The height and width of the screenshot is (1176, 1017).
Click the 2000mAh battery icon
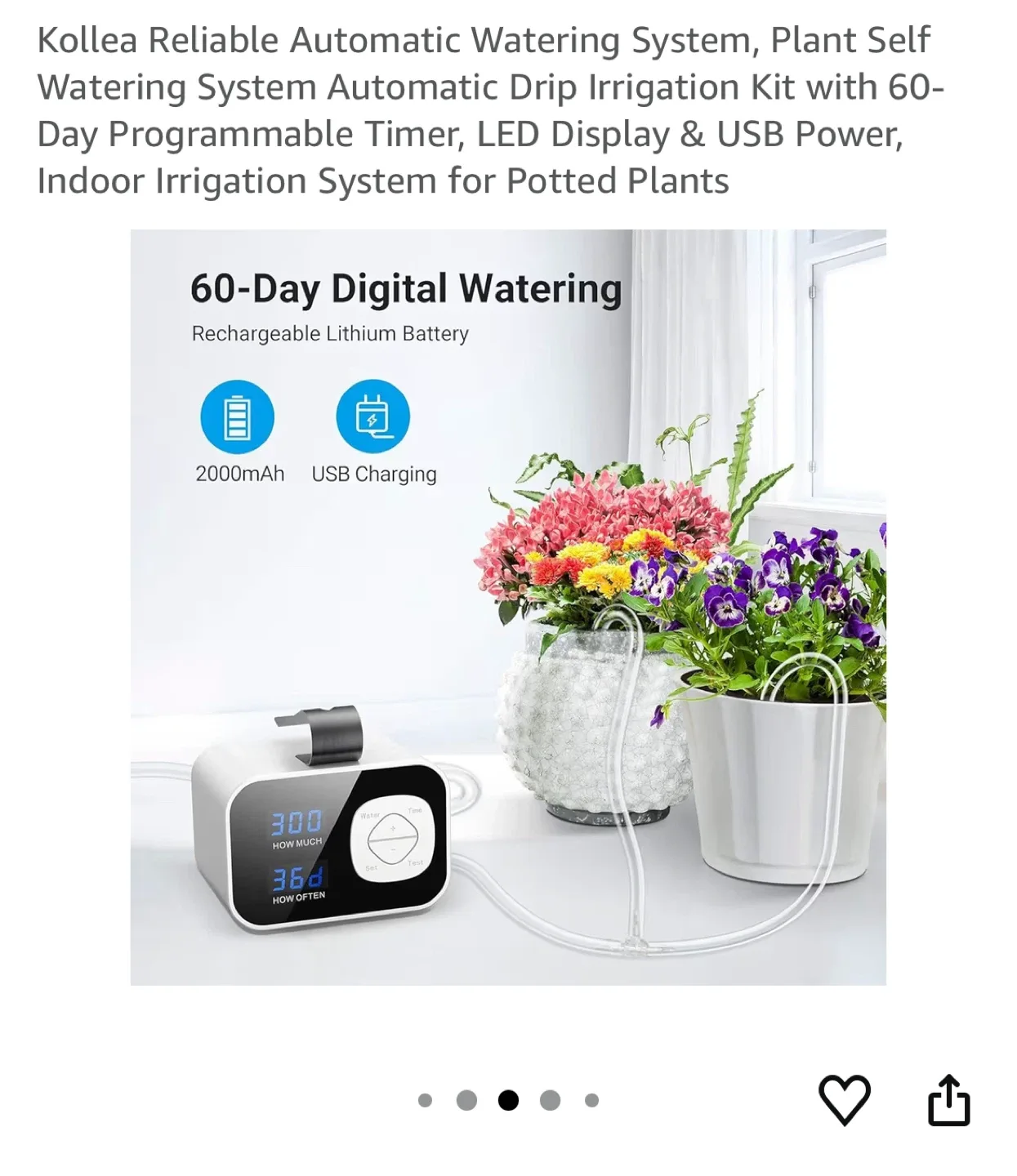[238, 417]
